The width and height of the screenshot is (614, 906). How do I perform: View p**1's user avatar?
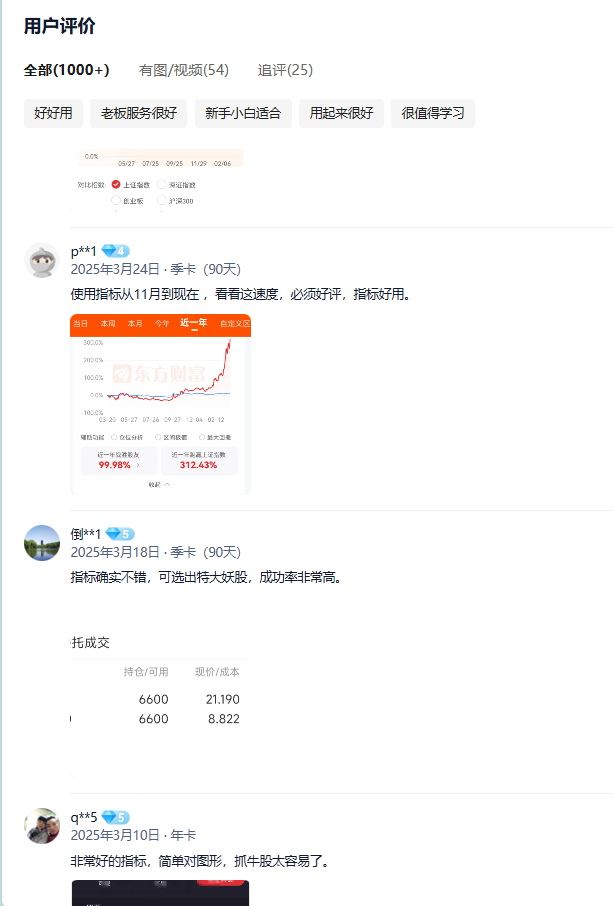[x=42, y=260]
